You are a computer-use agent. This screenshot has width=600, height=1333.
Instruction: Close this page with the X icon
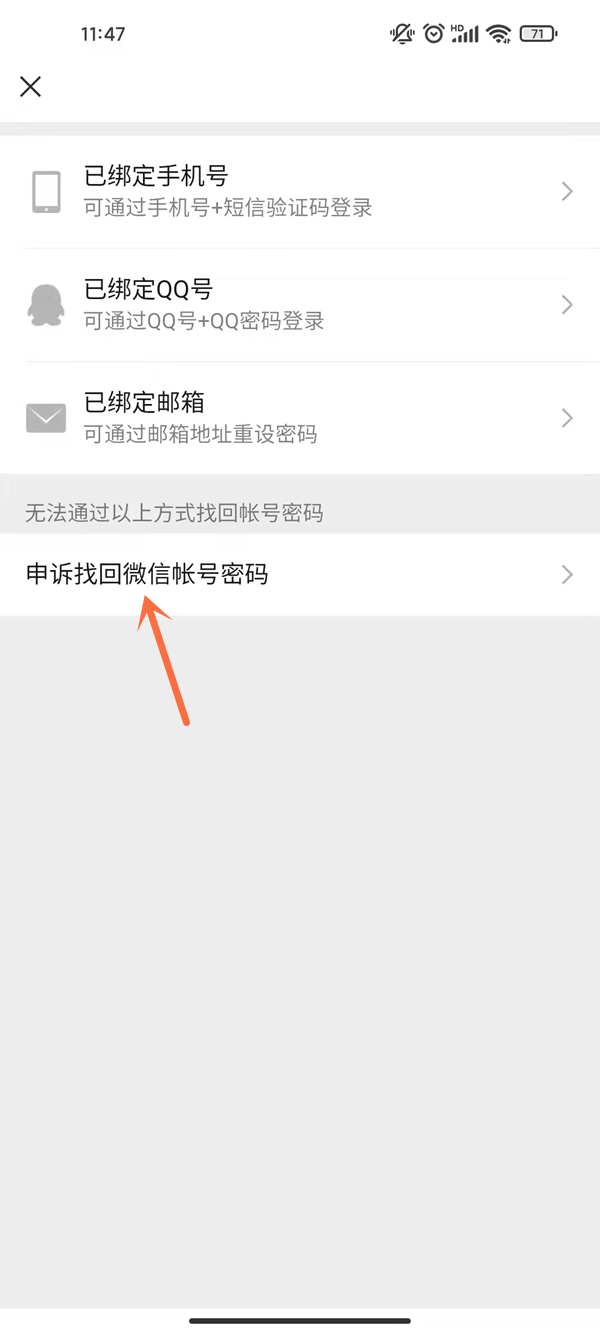coord(31,87)
